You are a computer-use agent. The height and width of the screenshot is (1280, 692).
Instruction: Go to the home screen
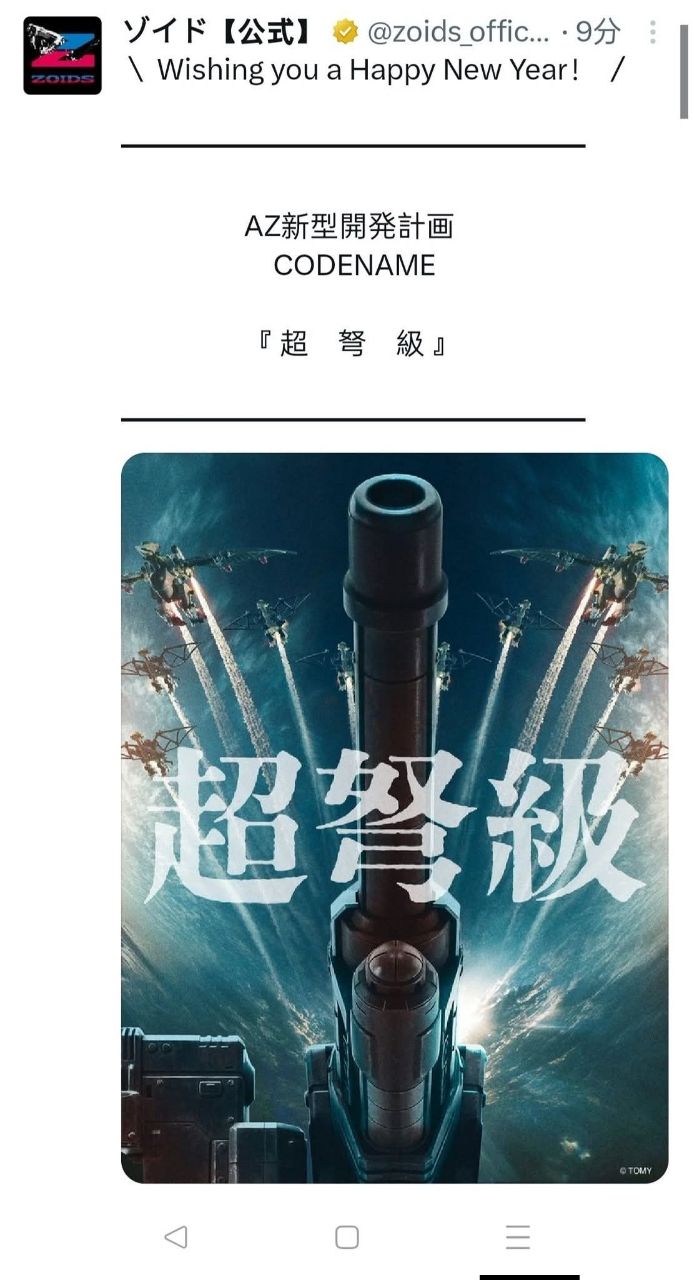pyautogui.click(x=347, y=1237)
